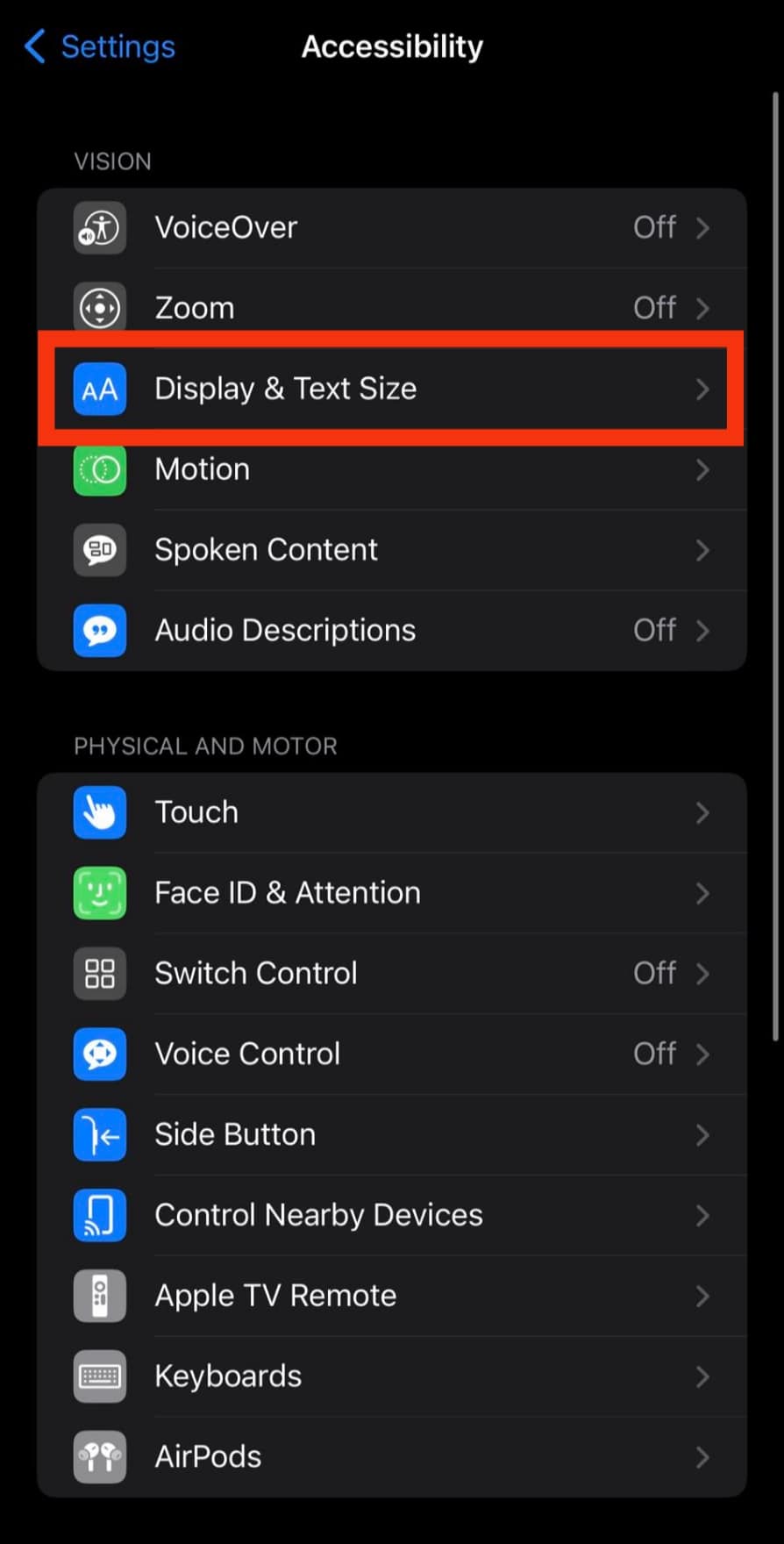This screenshot has height=1544, width=784.
Task: Open Spoken Content options
Action: pos(391,550)
